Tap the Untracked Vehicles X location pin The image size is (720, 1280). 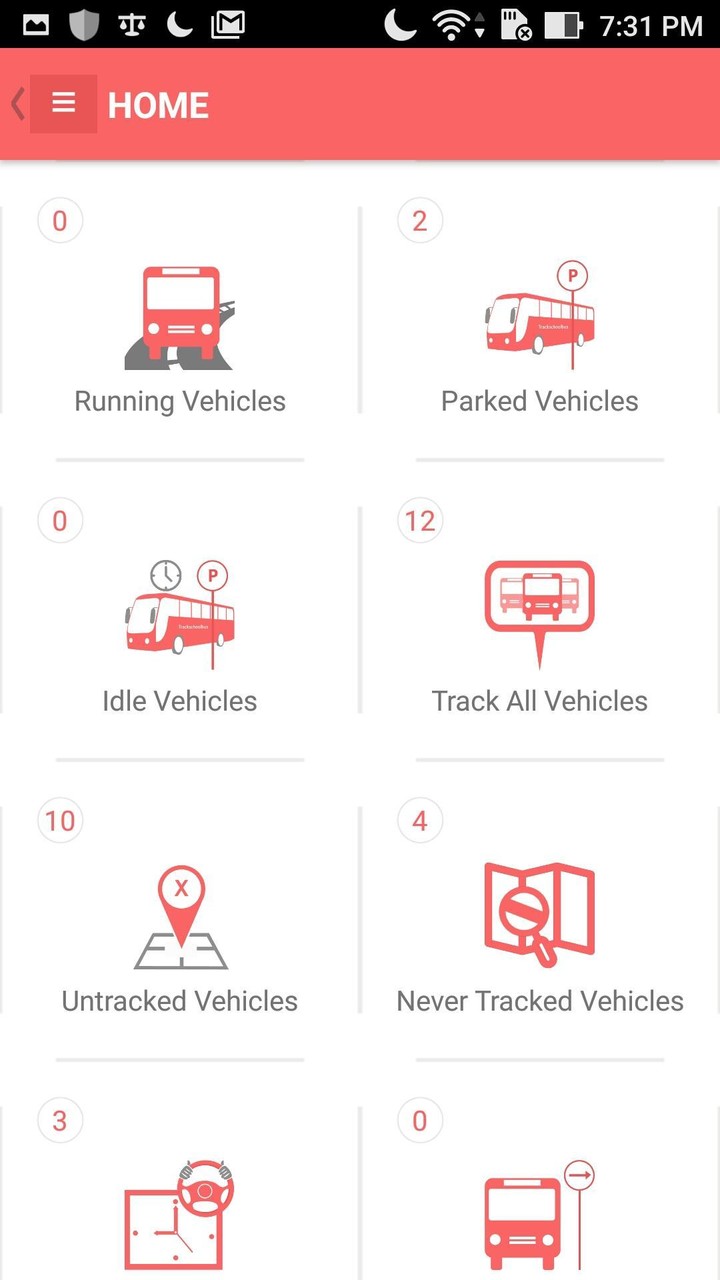pyautogui.click(x=180, y=910)
